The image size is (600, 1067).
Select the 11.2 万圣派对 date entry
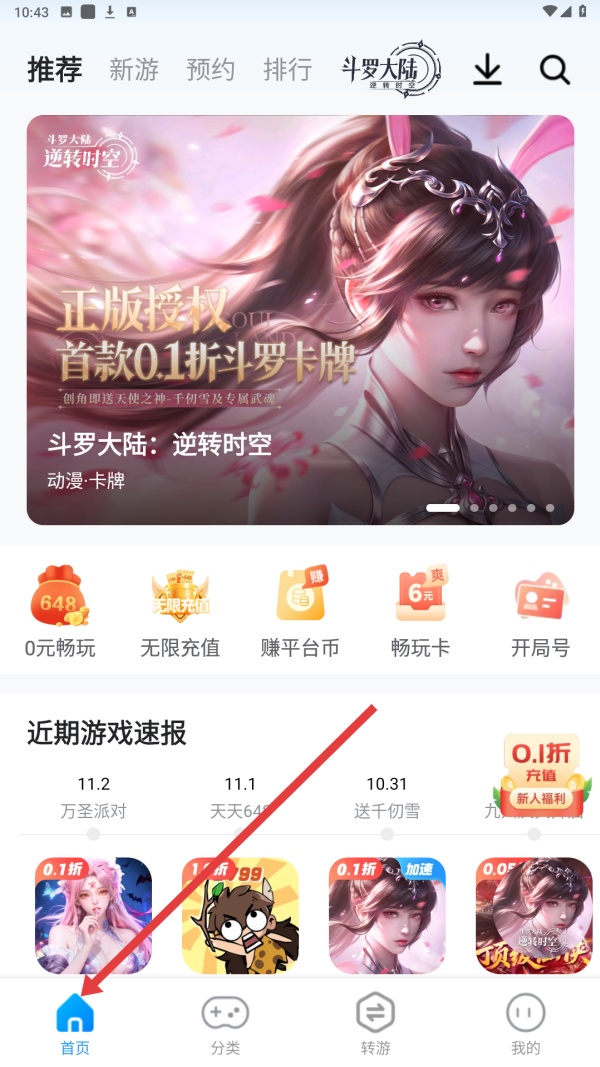click(93, 797)
